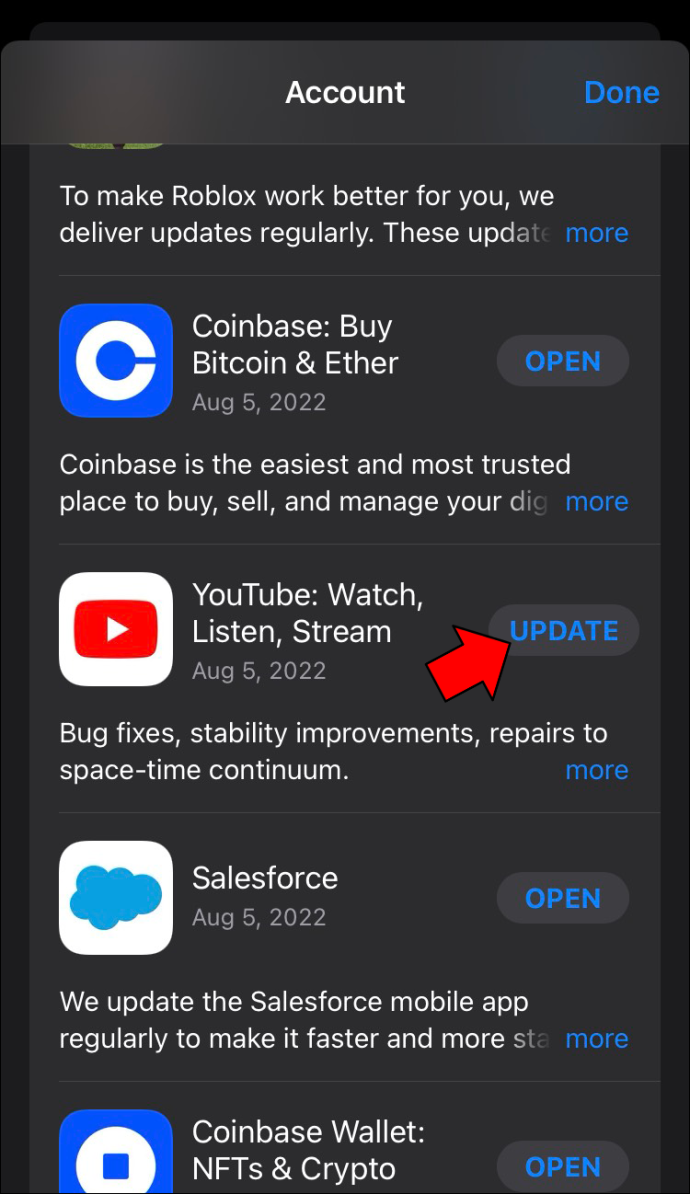The width and height of the screenshot is (690, 1194).
Task: View the YouTube app icon page
Action: tap(116, 629)
